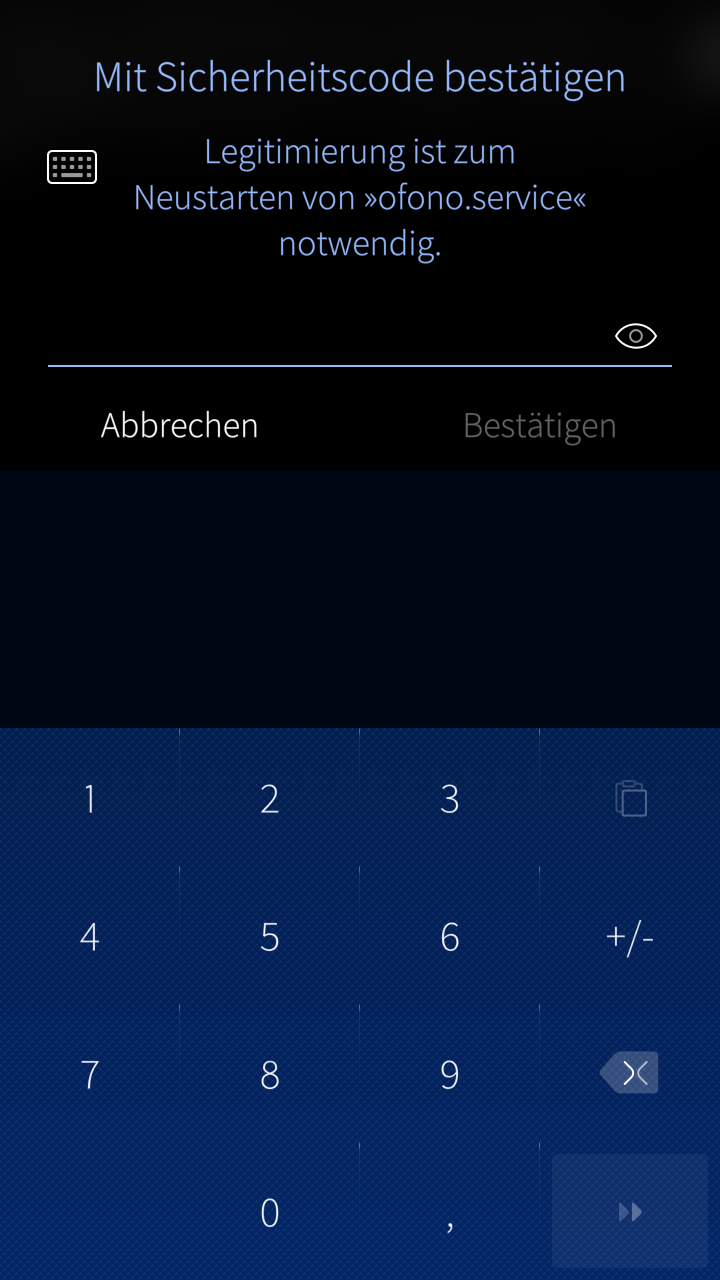
Task: Tap the double-arrow enter key
Action: (x=630, y=1212)
